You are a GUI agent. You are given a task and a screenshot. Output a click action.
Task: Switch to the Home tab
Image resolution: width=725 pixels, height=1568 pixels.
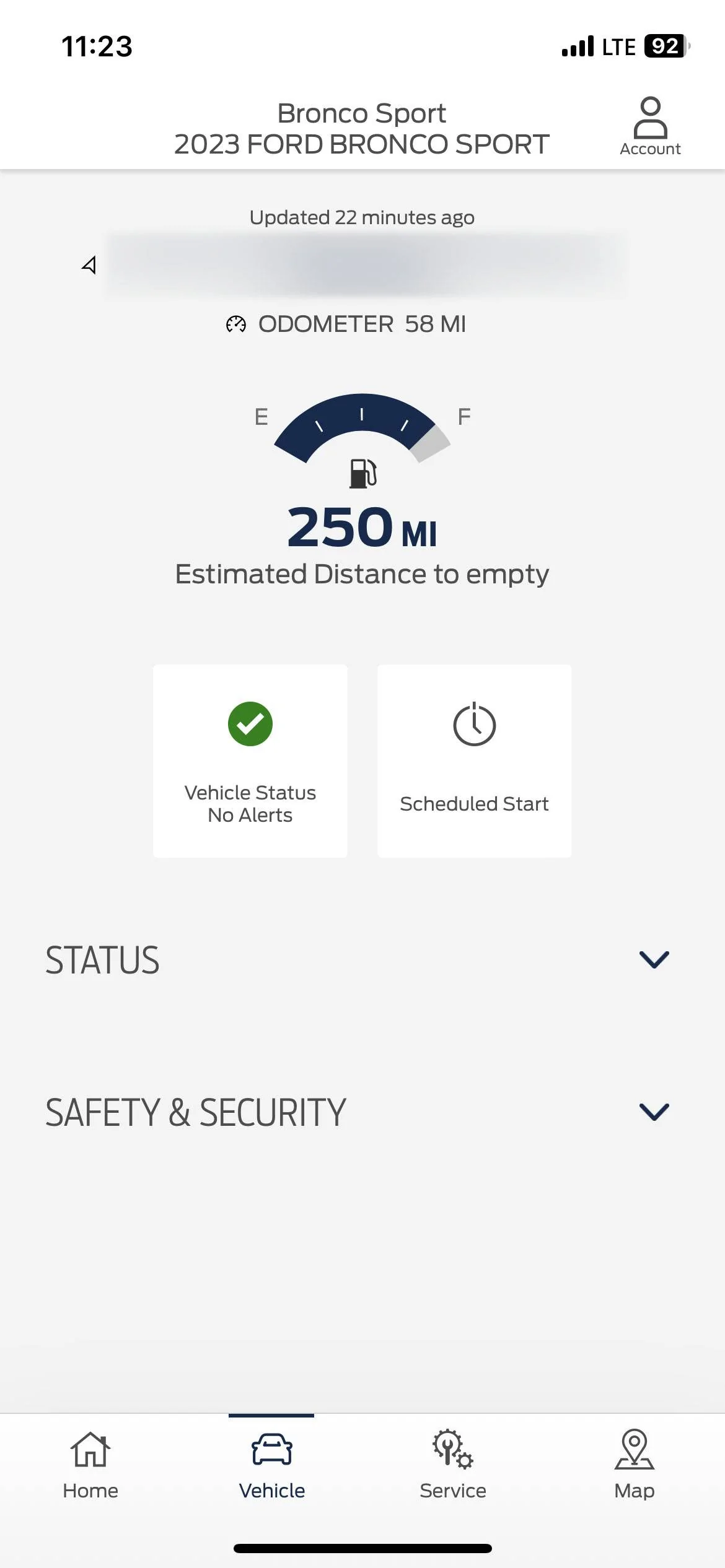(90, 1465)
